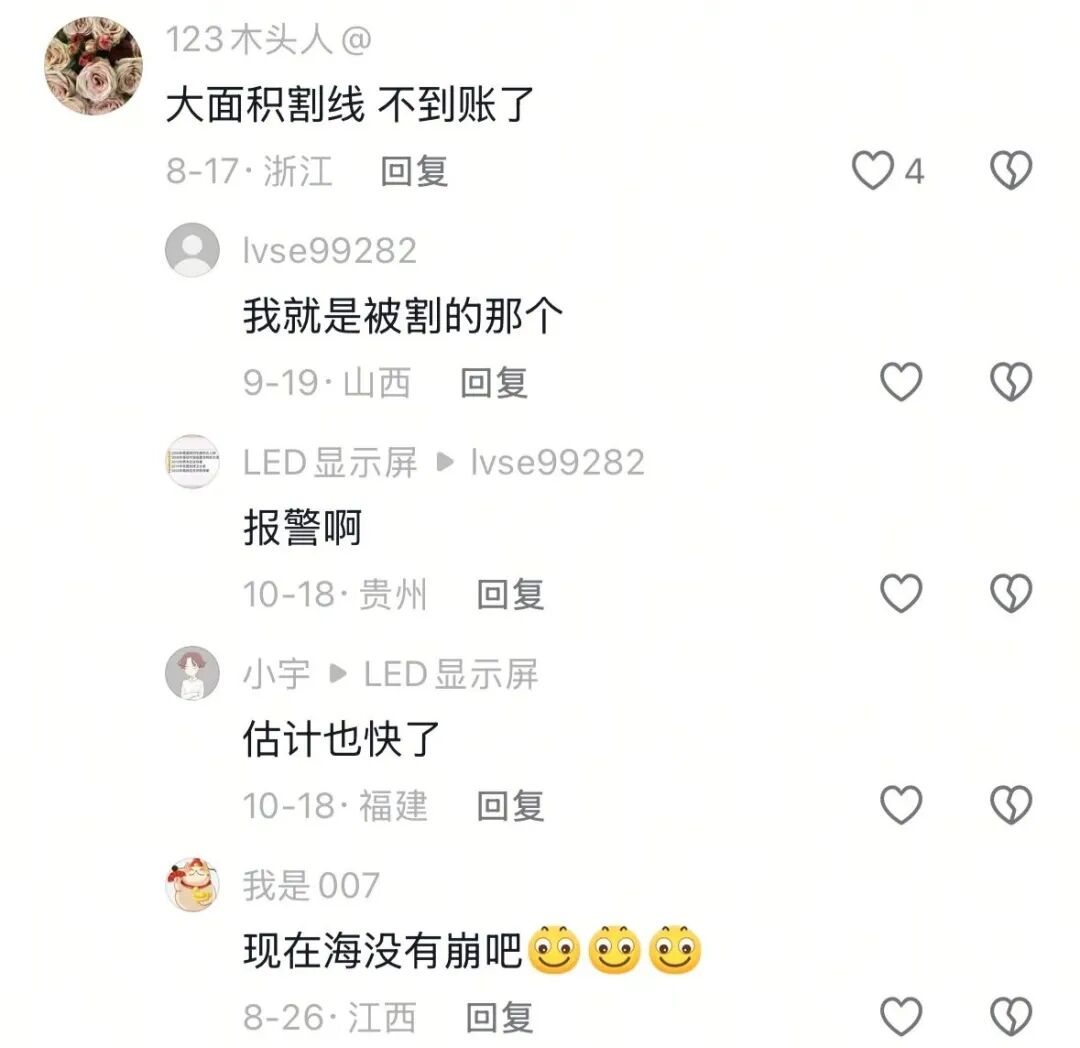Dislike LED显示屏's comment 报警啊
1080x1048 pixels.
pyautogui.click(x=1010, y=594)
